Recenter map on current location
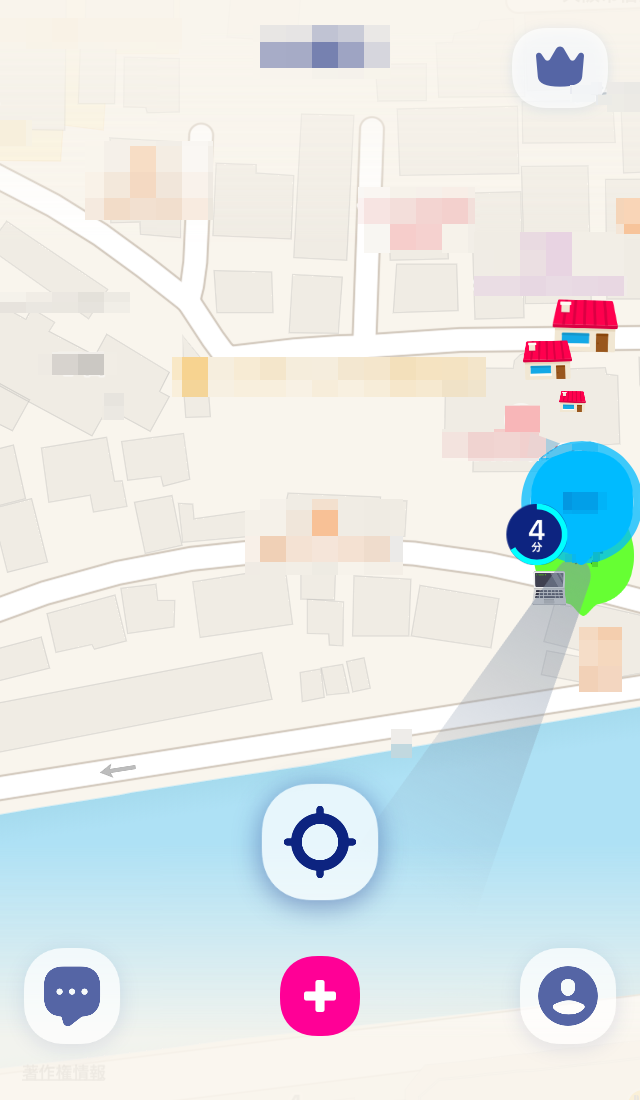 click(x=320, y=842)
